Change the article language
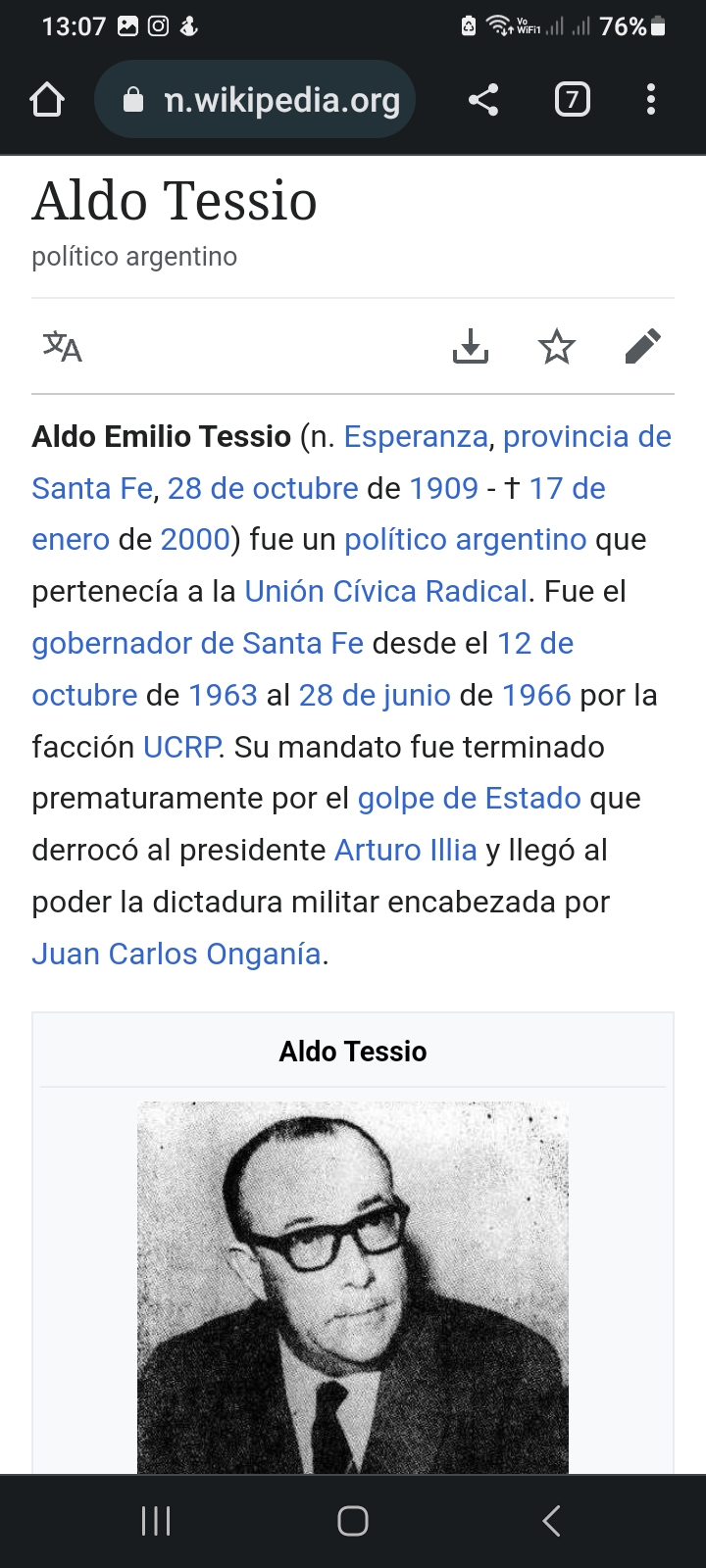706x1568 pixels. coord(63,347)
